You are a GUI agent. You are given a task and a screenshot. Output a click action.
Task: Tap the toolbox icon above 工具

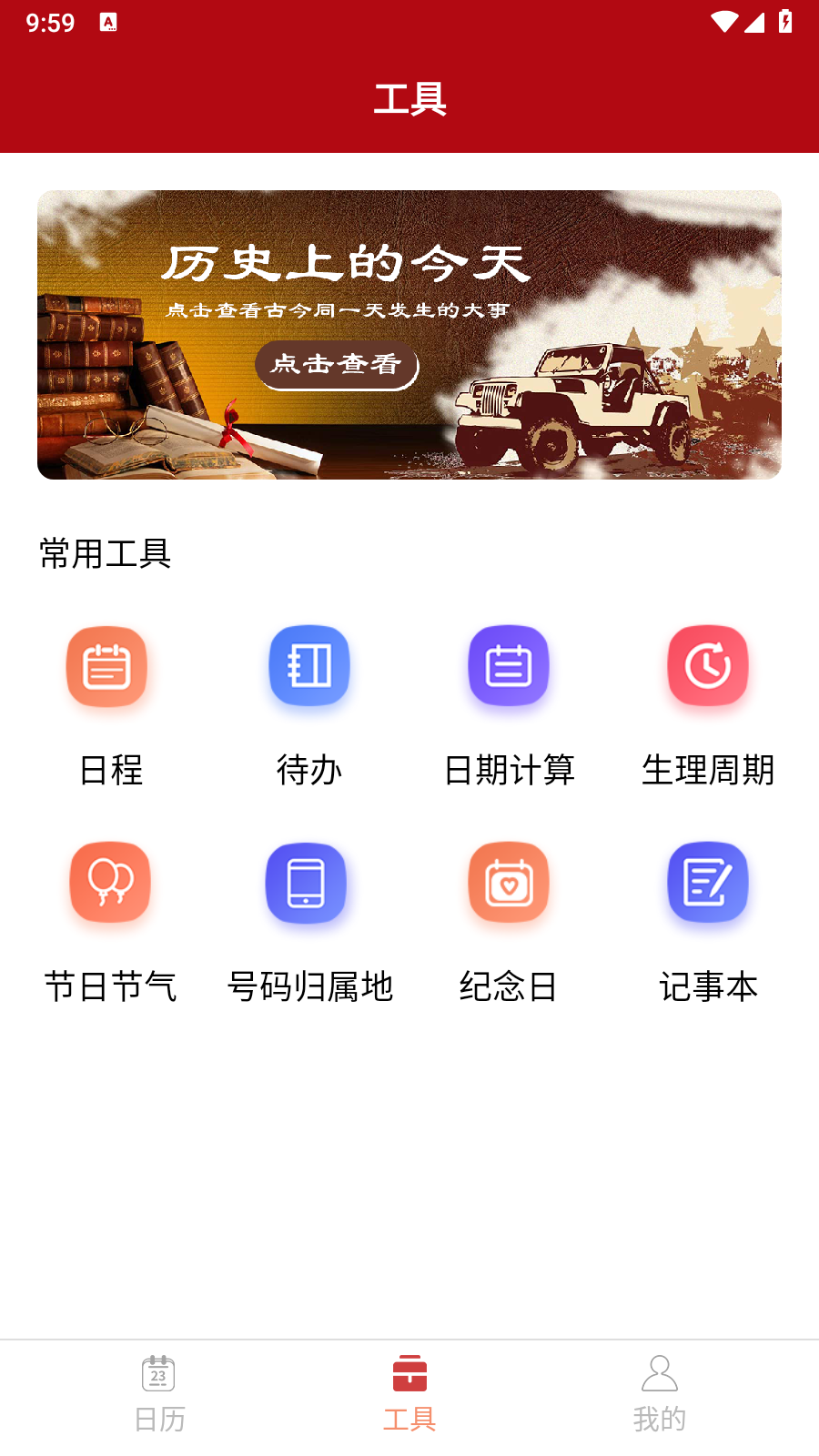click(x=410, y=1374)
